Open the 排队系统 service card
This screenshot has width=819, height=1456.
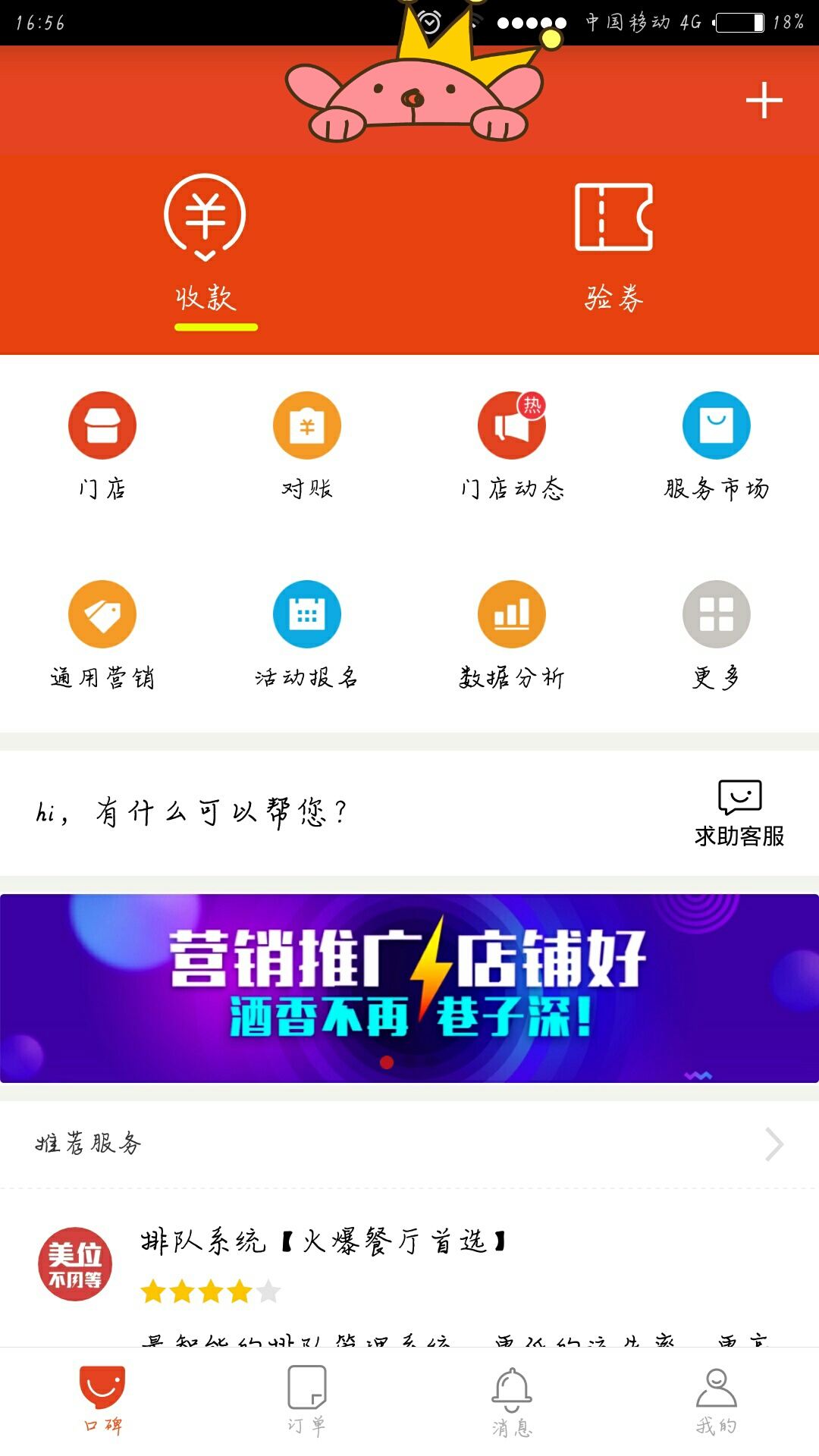coord(409,1268)
